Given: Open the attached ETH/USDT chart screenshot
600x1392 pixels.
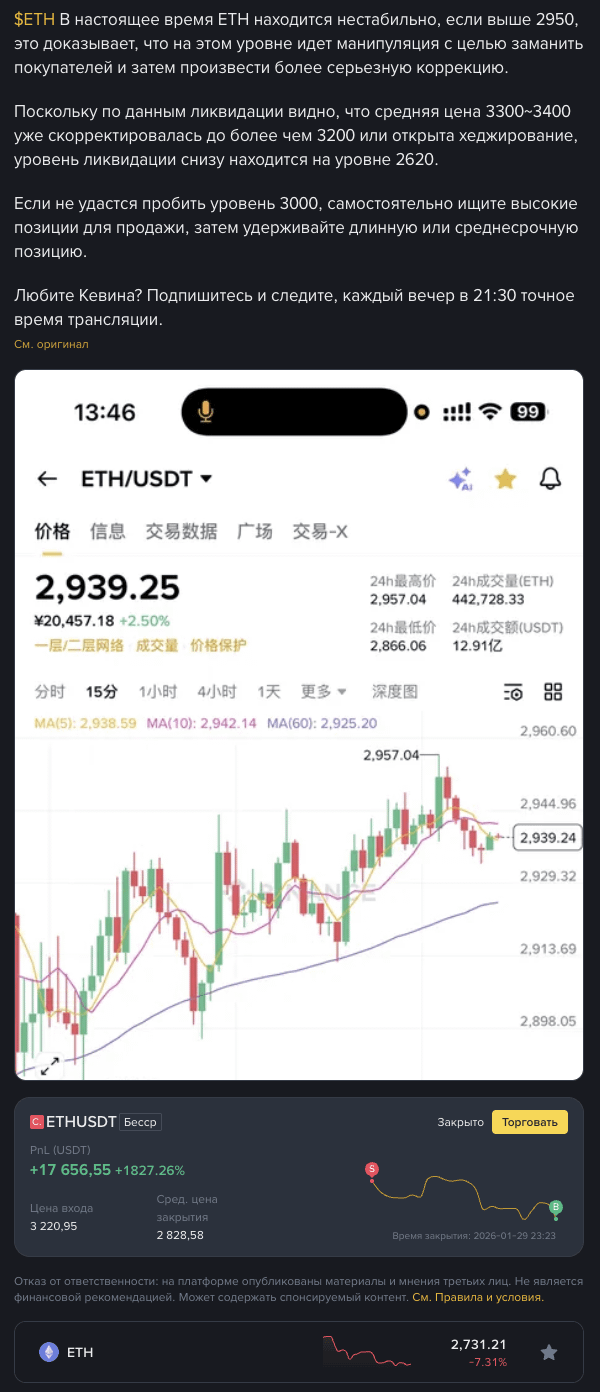Looking at the screenshot, I should (x=298, y=724).
